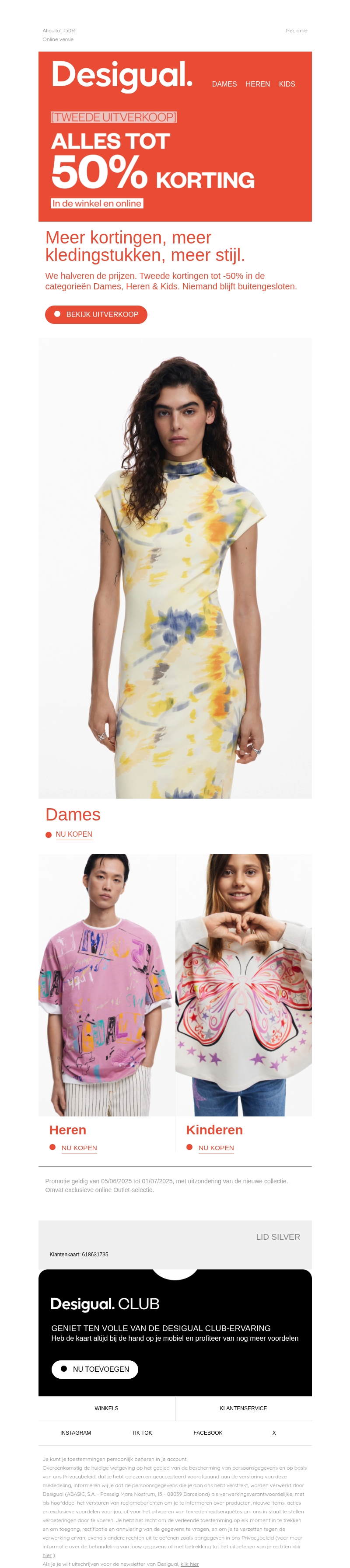Viewport: 350px width, 1568px height.
Task: Open the KIDS category in header
Action: (287, 84)
